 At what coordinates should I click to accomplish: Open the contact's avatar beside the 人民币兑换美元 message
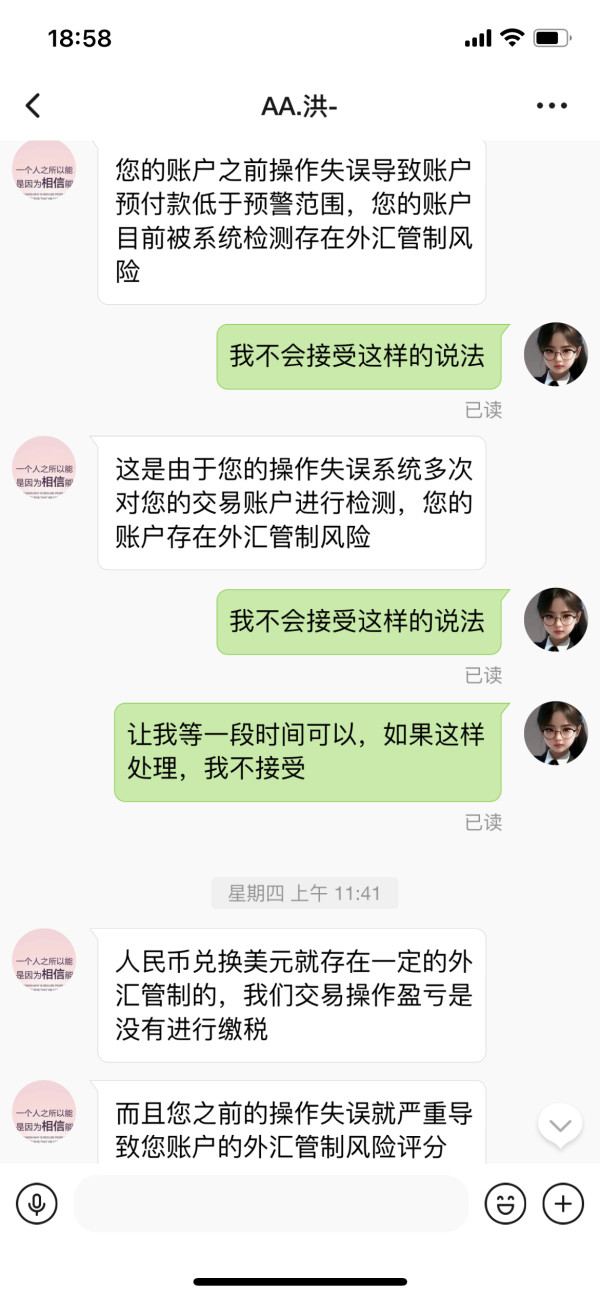click(44, 960)
